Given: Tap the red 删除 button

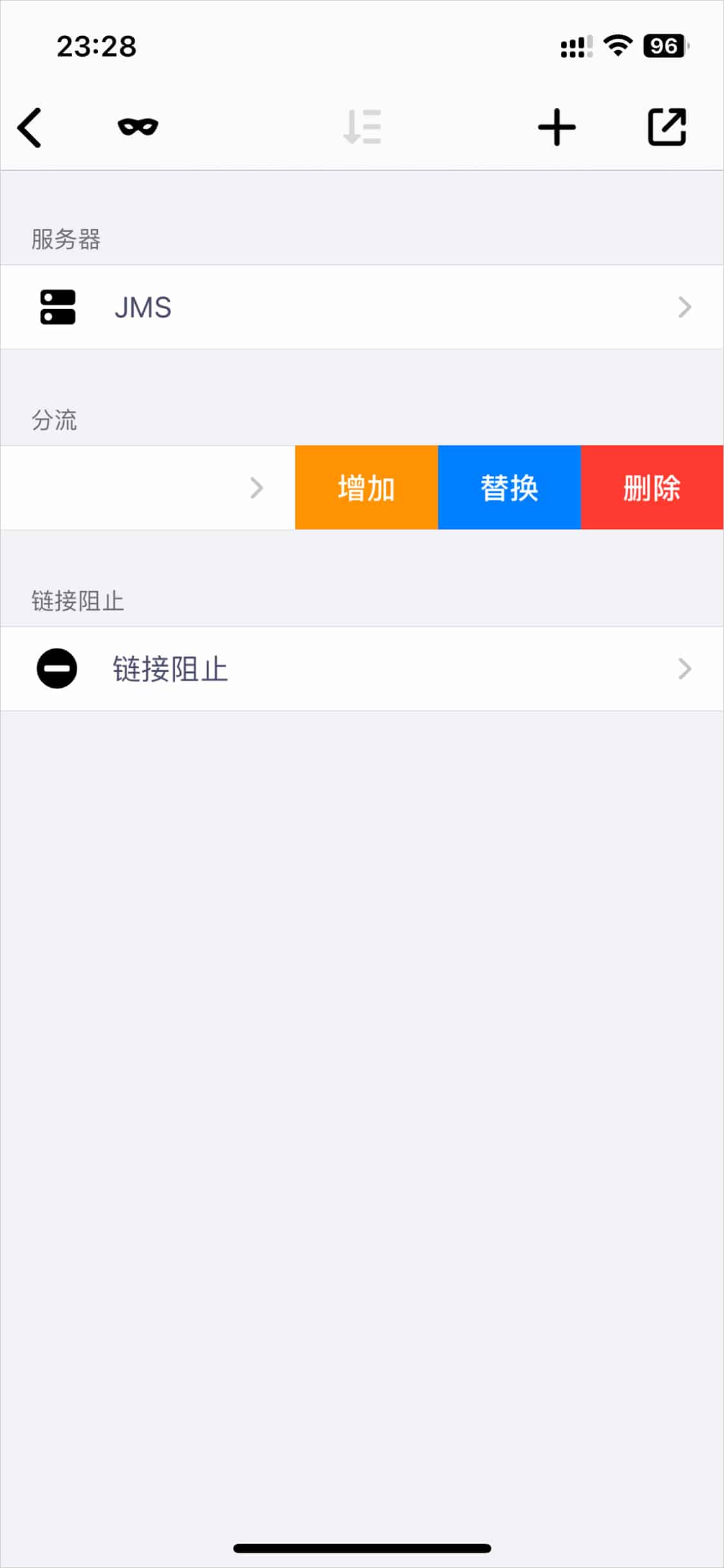Looking at the screenshot, I should click(653, 487).
